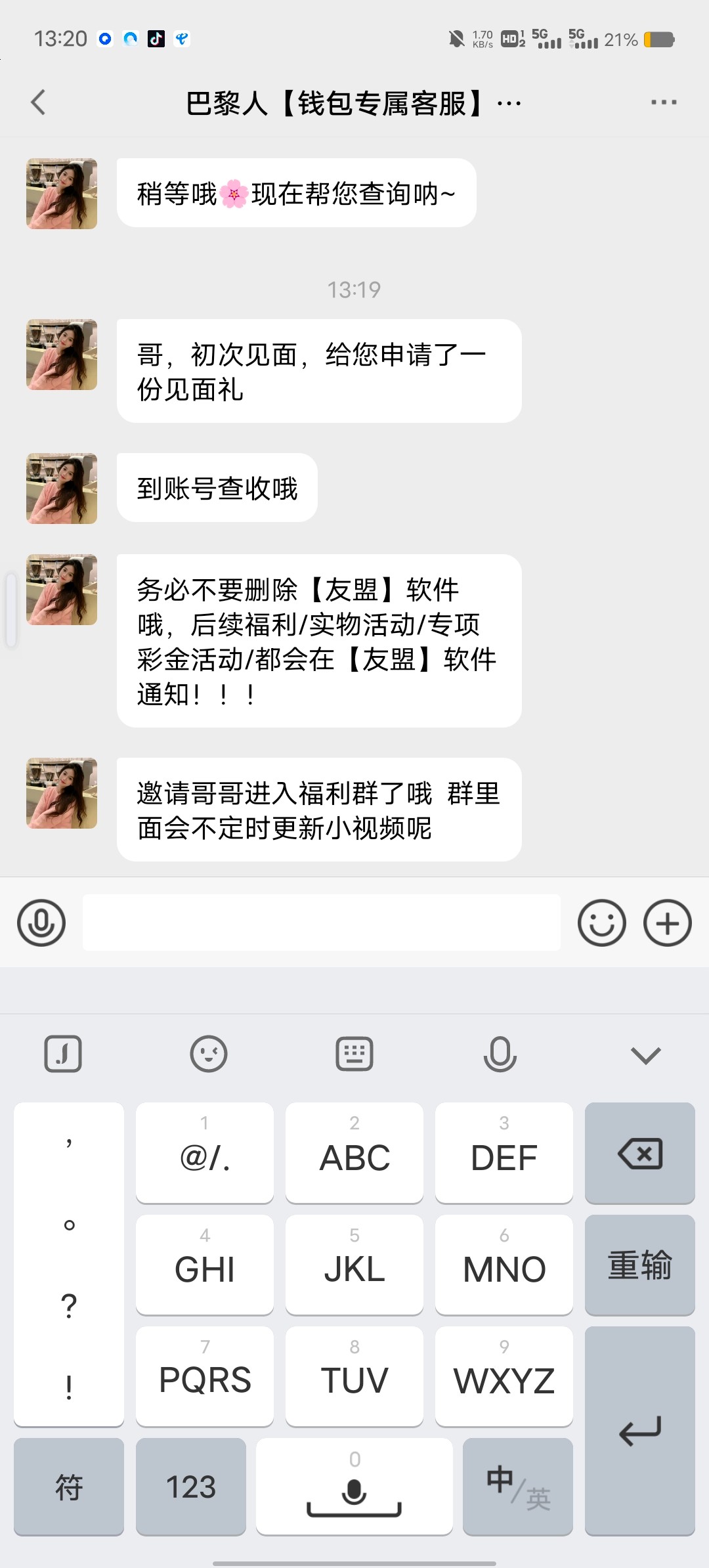This screenshot has width=709, height=1568.
Task: Switch to voice message input
Action: pos(41,923)
